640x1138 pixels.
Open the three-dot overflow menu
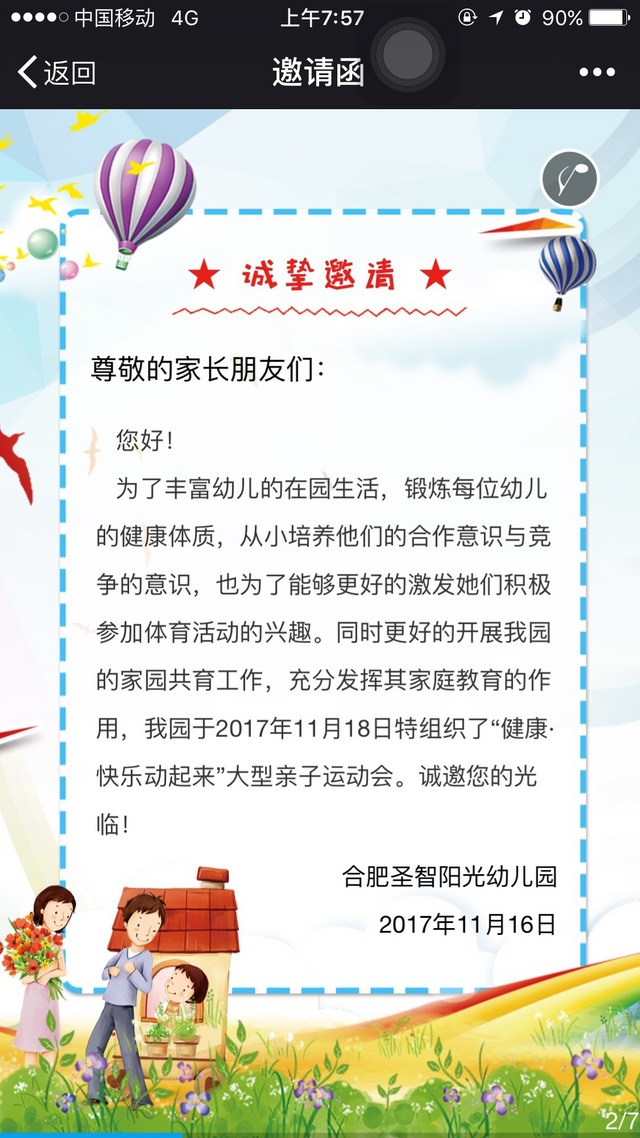[596, 72]
